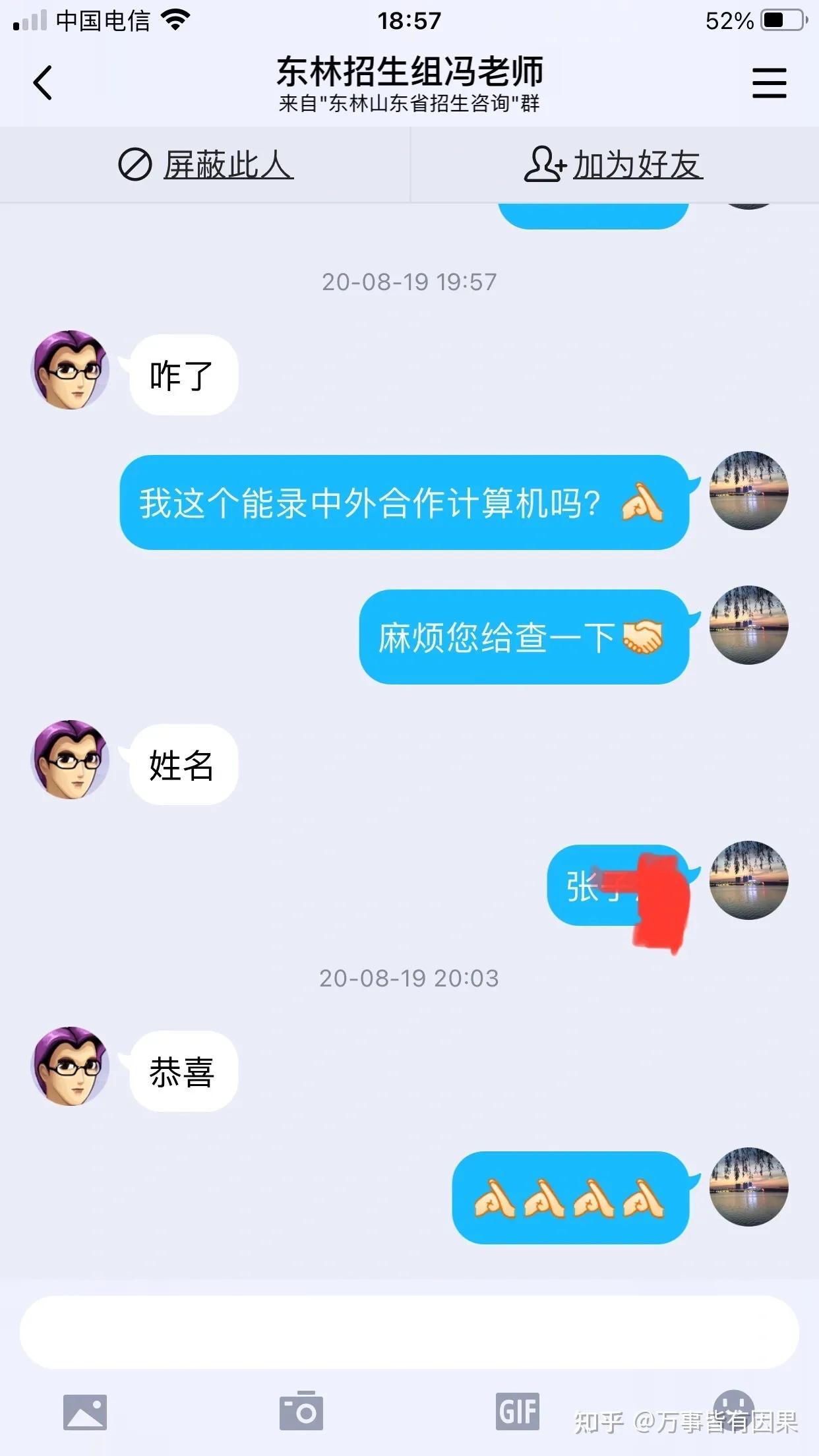
Task: Go back using the top-left arrow
Action: pos(43,82)
